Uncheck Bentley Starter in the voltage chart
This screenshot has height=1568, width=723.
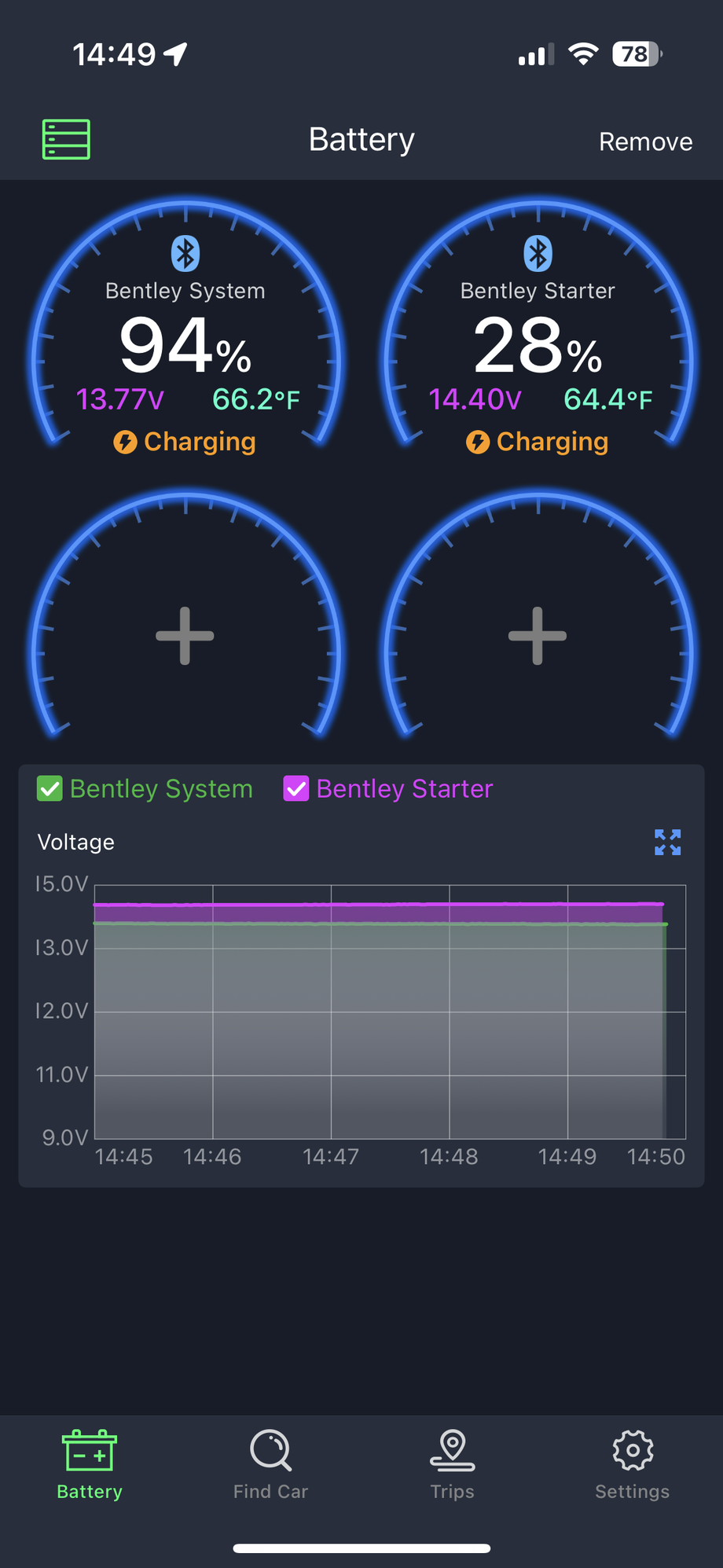(296, 788)
